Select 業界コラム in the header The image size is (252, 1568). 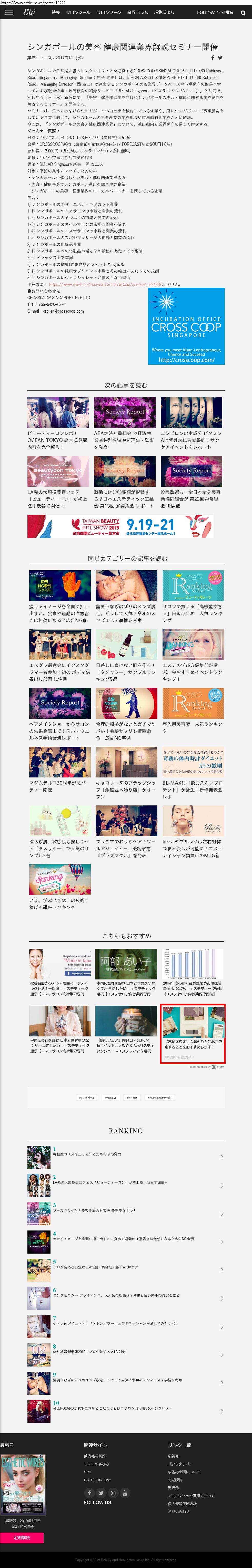point(137,12)
